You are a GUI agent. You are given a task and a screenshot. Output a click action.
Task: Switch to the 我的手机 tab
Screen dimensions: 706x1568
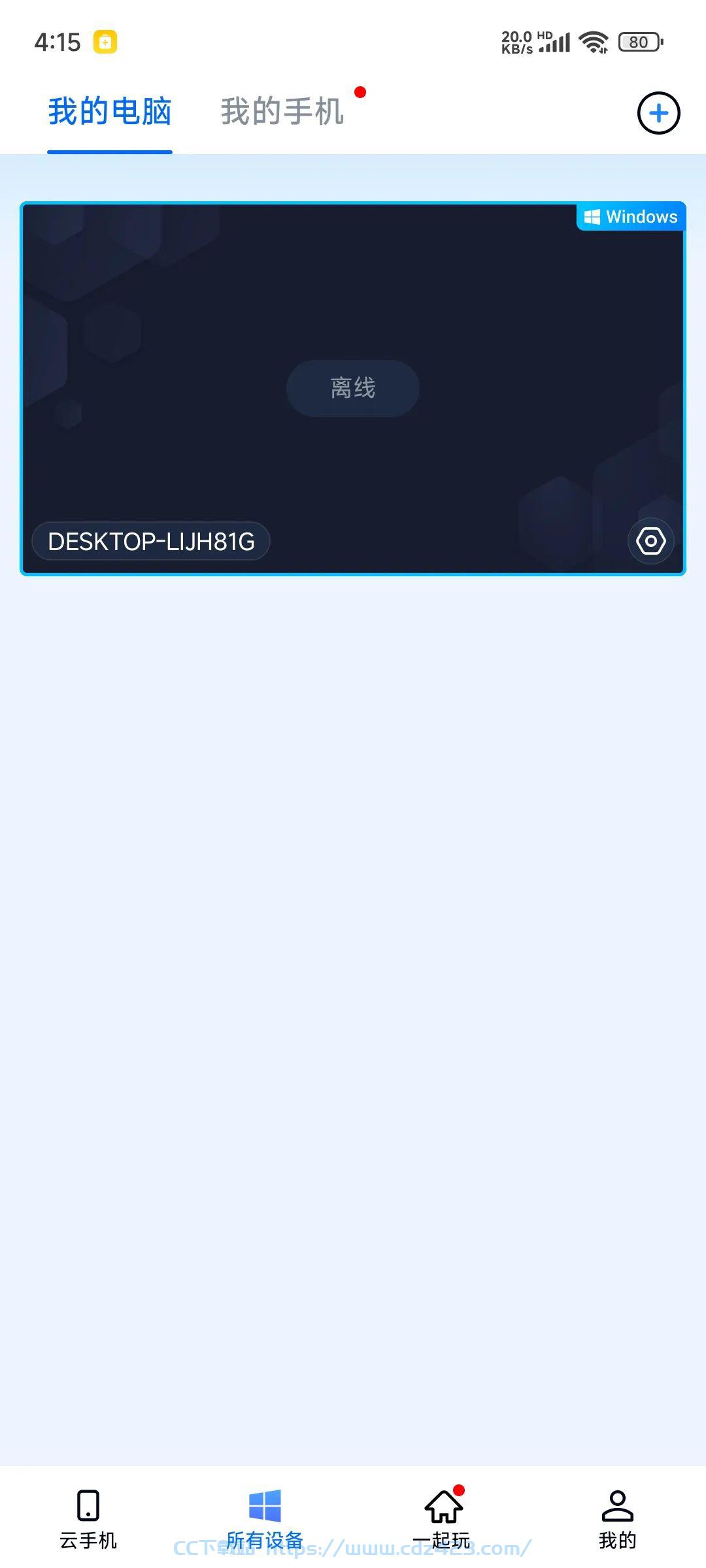click(x=282, y=111)
